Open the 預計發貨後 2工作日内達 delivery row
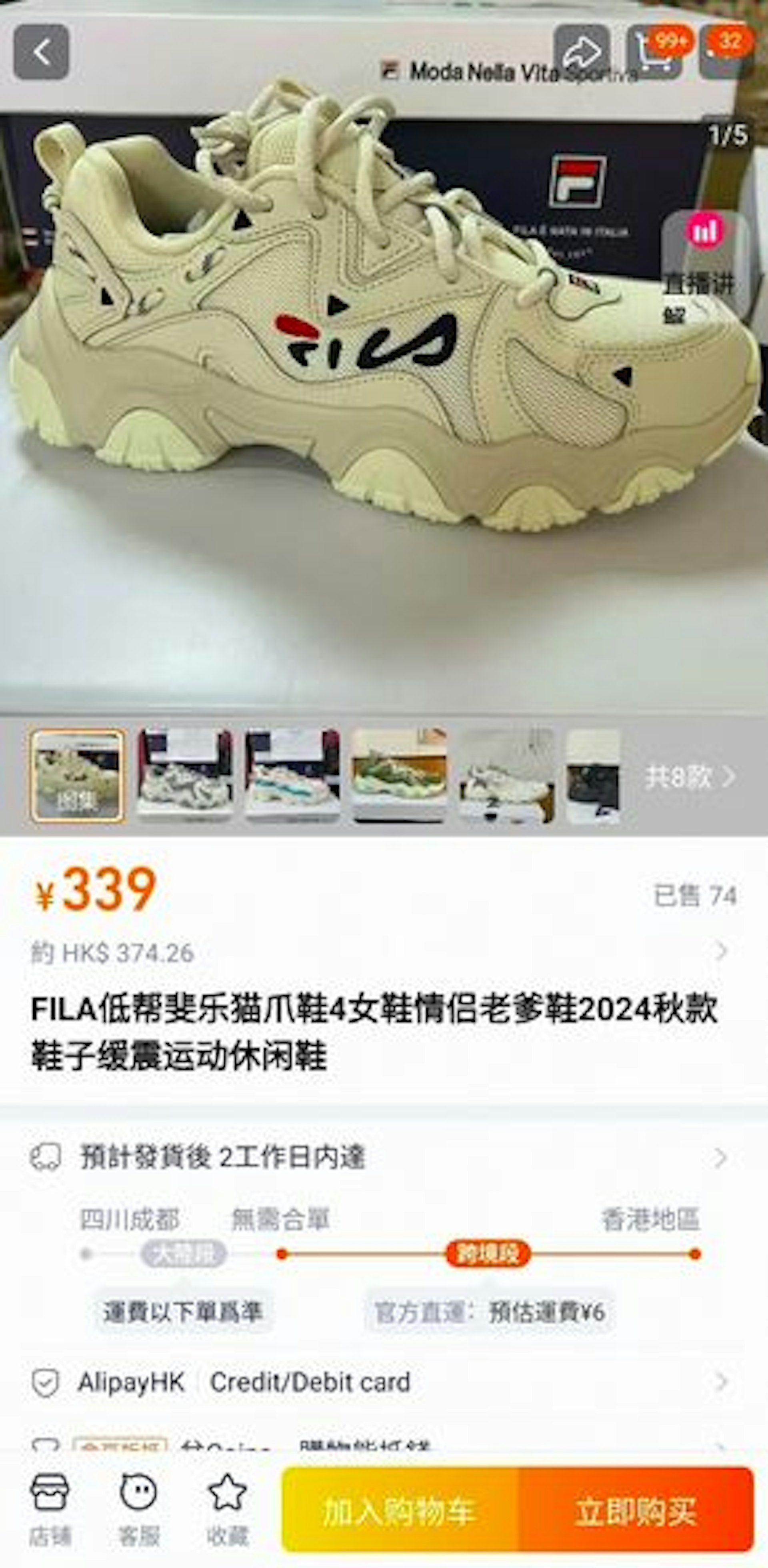This screenshot has width=768, height=1568. pyautogui.click(x=377, y=1157)
